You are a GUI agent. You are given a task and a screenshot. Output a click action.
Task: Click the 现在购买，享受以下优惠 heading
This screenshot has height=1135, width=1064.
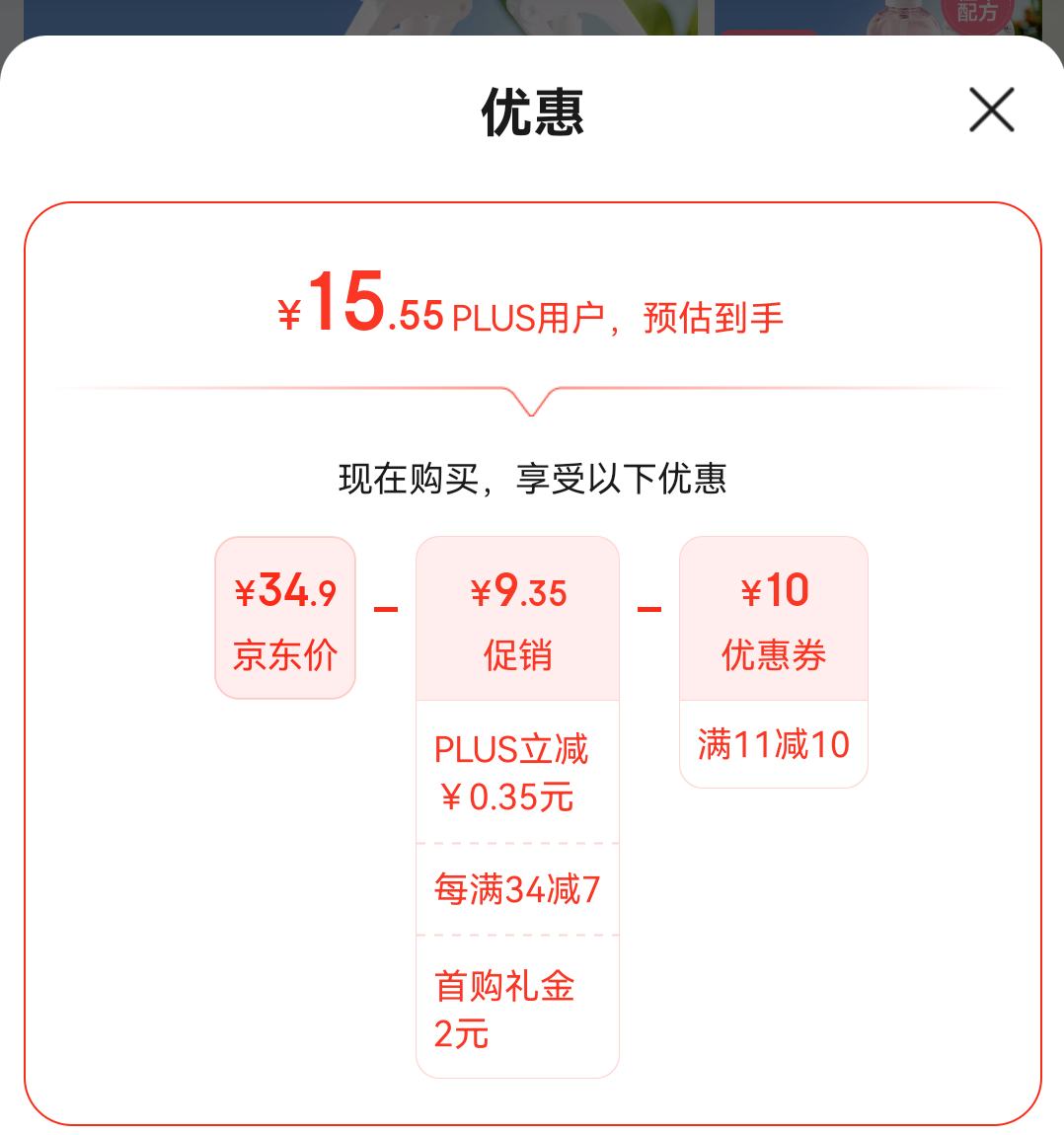pos(532,480)
